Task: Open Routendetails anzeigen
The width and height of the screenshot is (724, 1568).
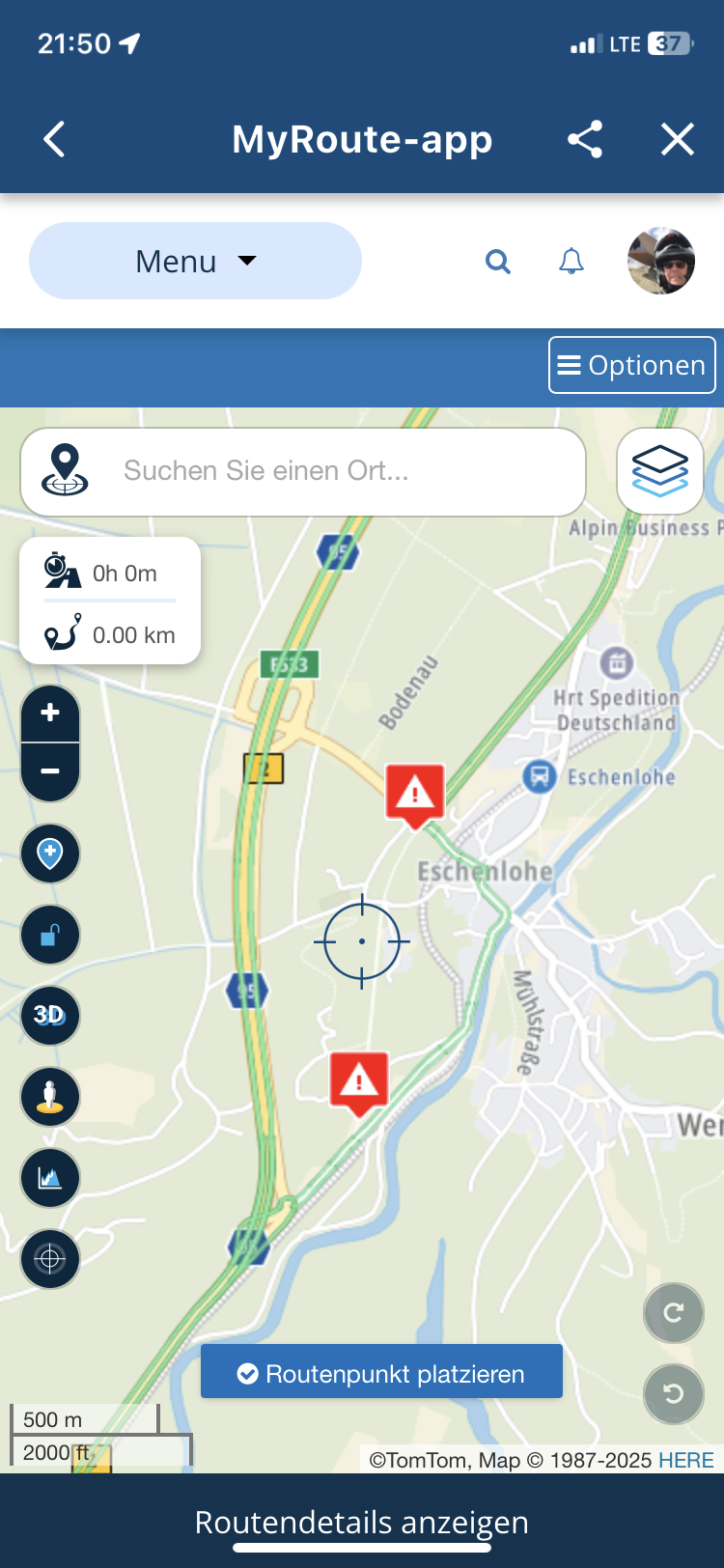Action: [x=362, y=1523]
